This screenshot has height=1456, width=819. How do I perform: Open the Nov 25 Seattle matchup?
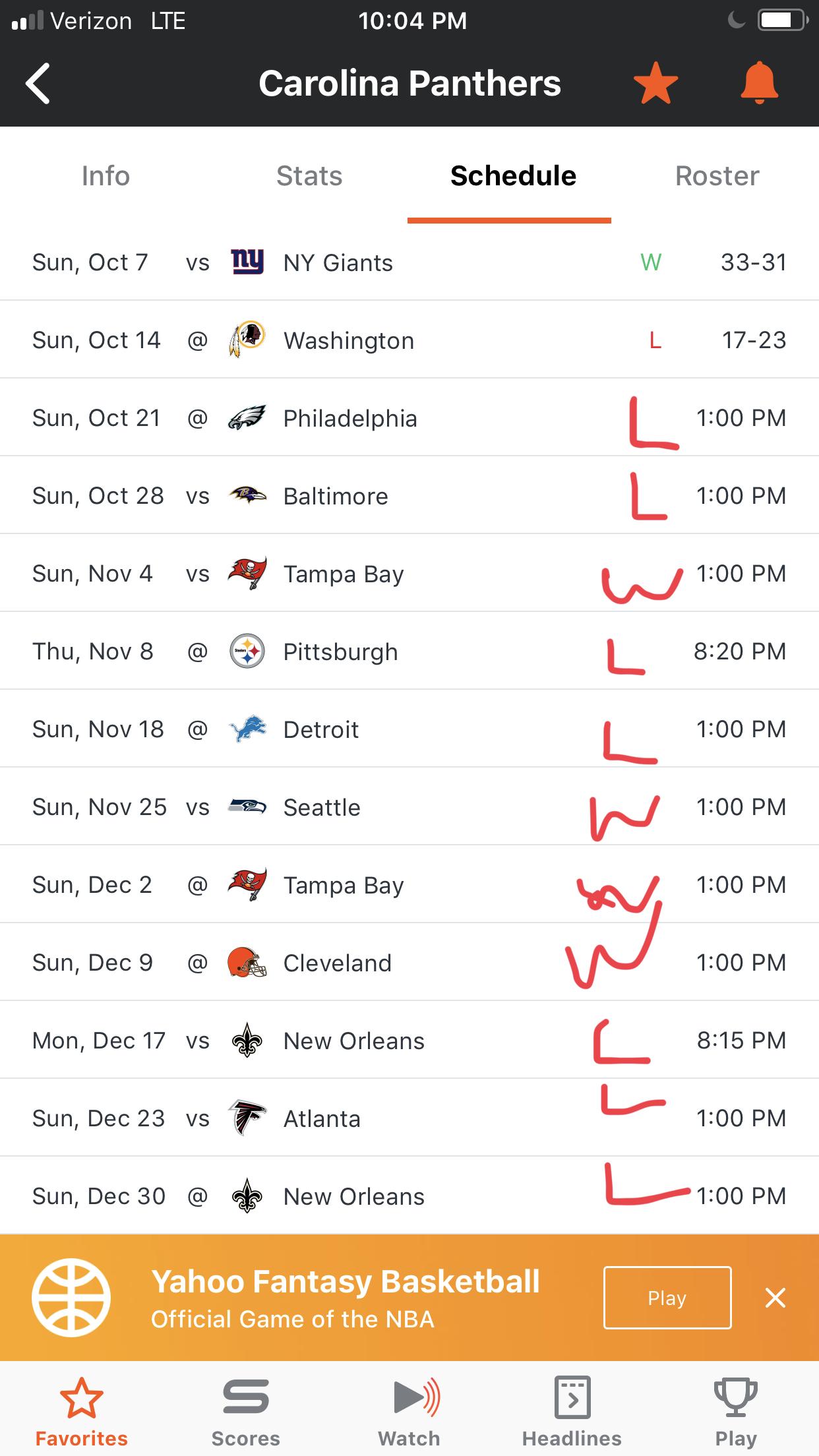click(409, 807)
